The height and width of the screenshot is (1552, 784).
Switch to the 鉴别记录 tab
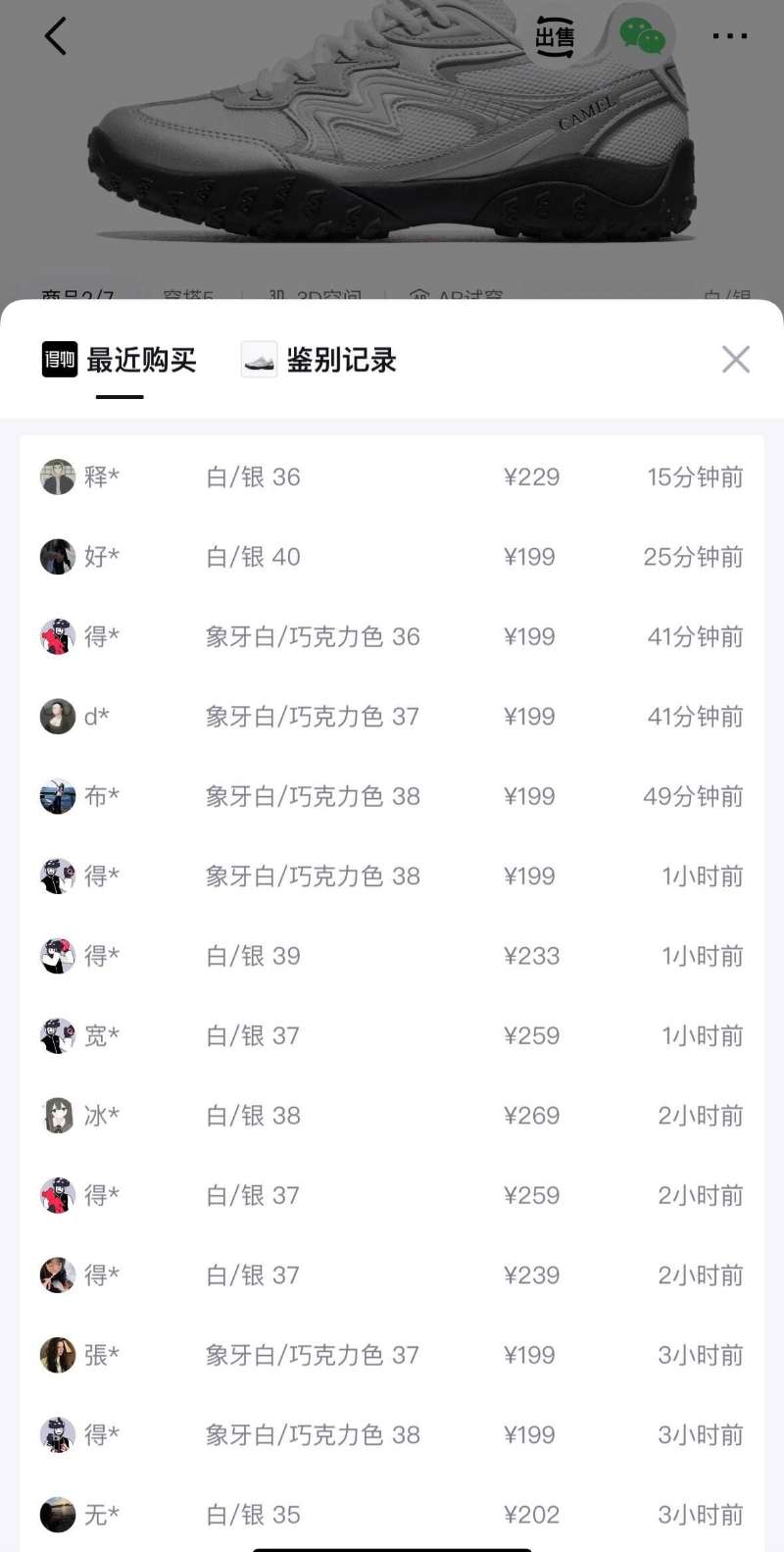tap(341, 360)
